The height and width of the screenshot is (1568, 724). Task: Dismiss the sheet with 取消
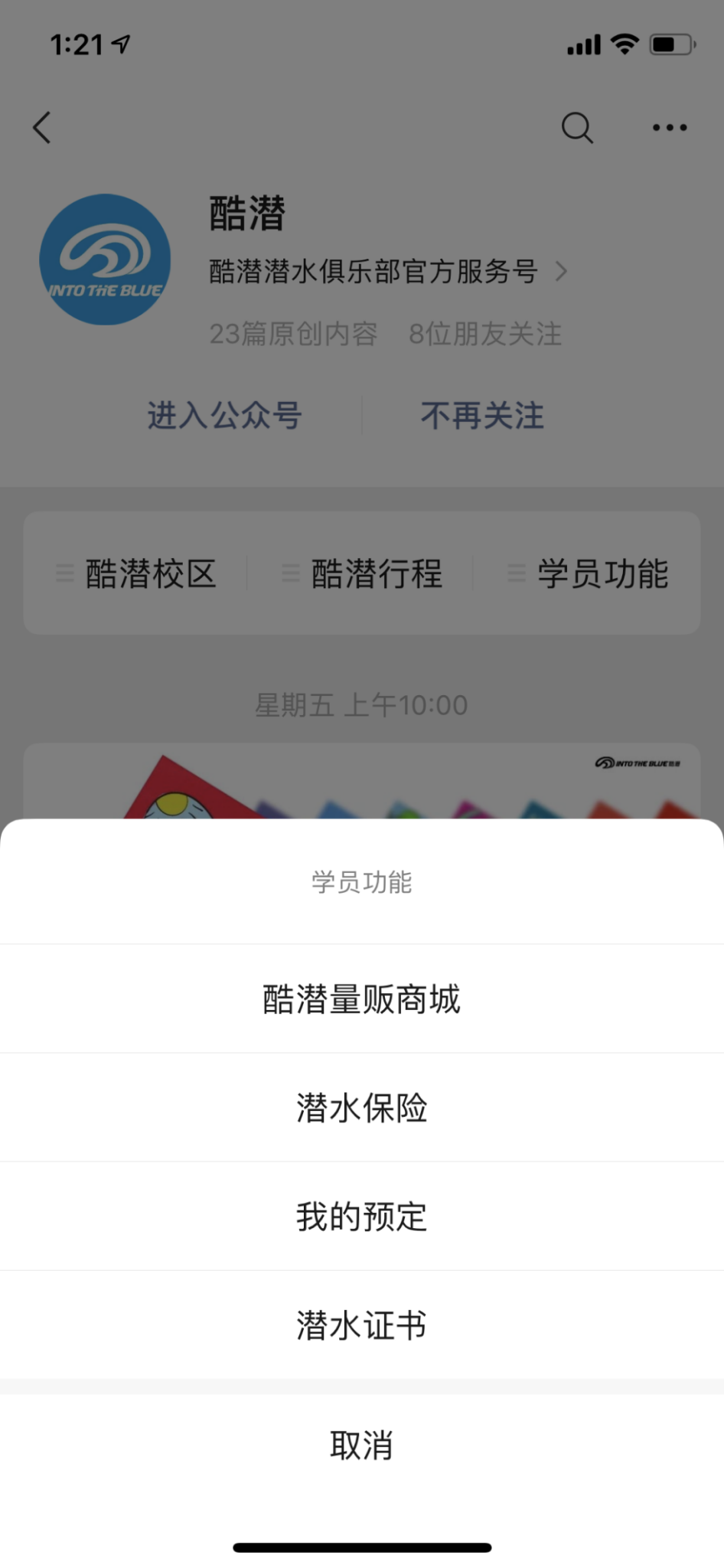coord(361,1445)
